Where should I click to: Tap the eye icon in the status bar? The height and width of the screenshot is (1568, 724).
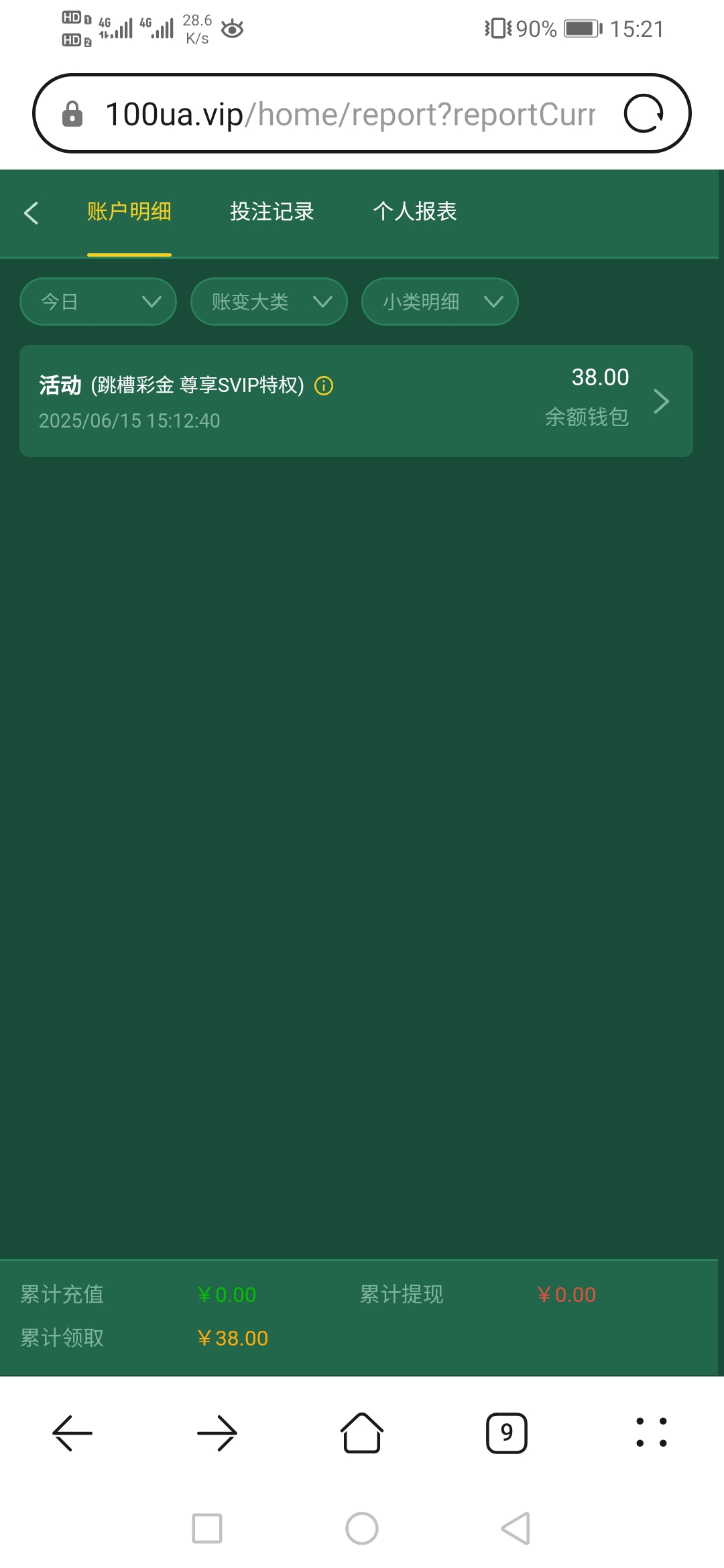tap(231, 28)
